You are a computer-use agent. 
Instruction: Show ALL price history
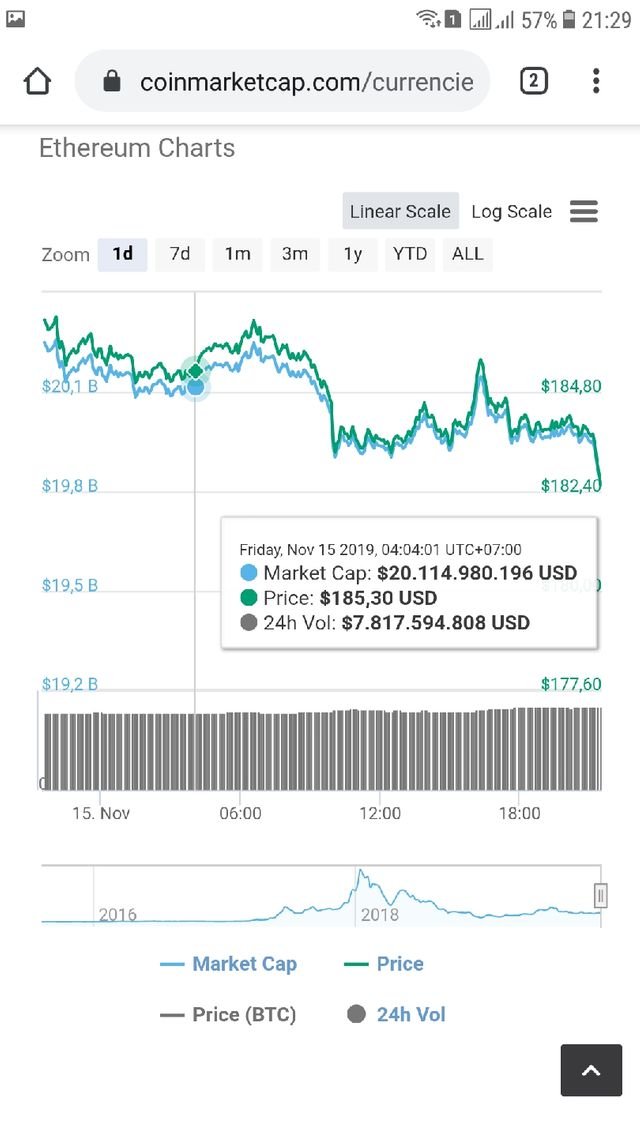pyautogui.click(x=467, y=254)
